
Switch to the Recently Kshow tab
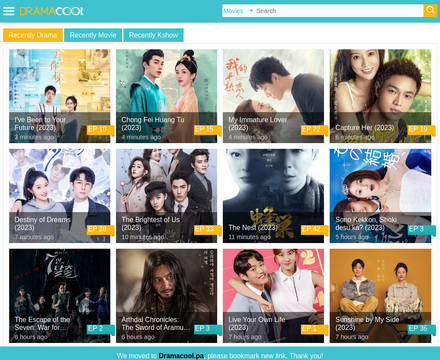point(153,35)
